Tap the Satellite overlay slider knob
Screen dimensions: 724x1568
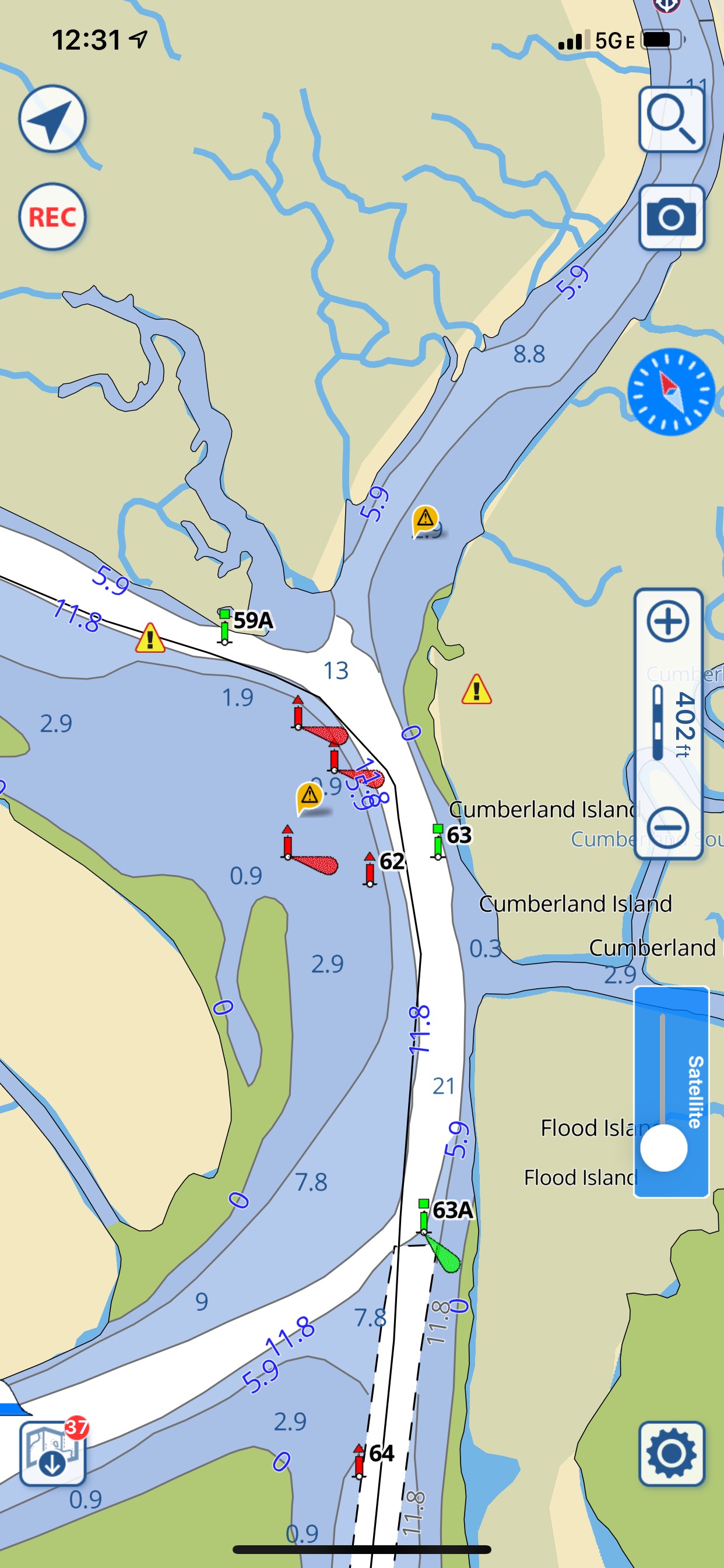point(664,1147)
